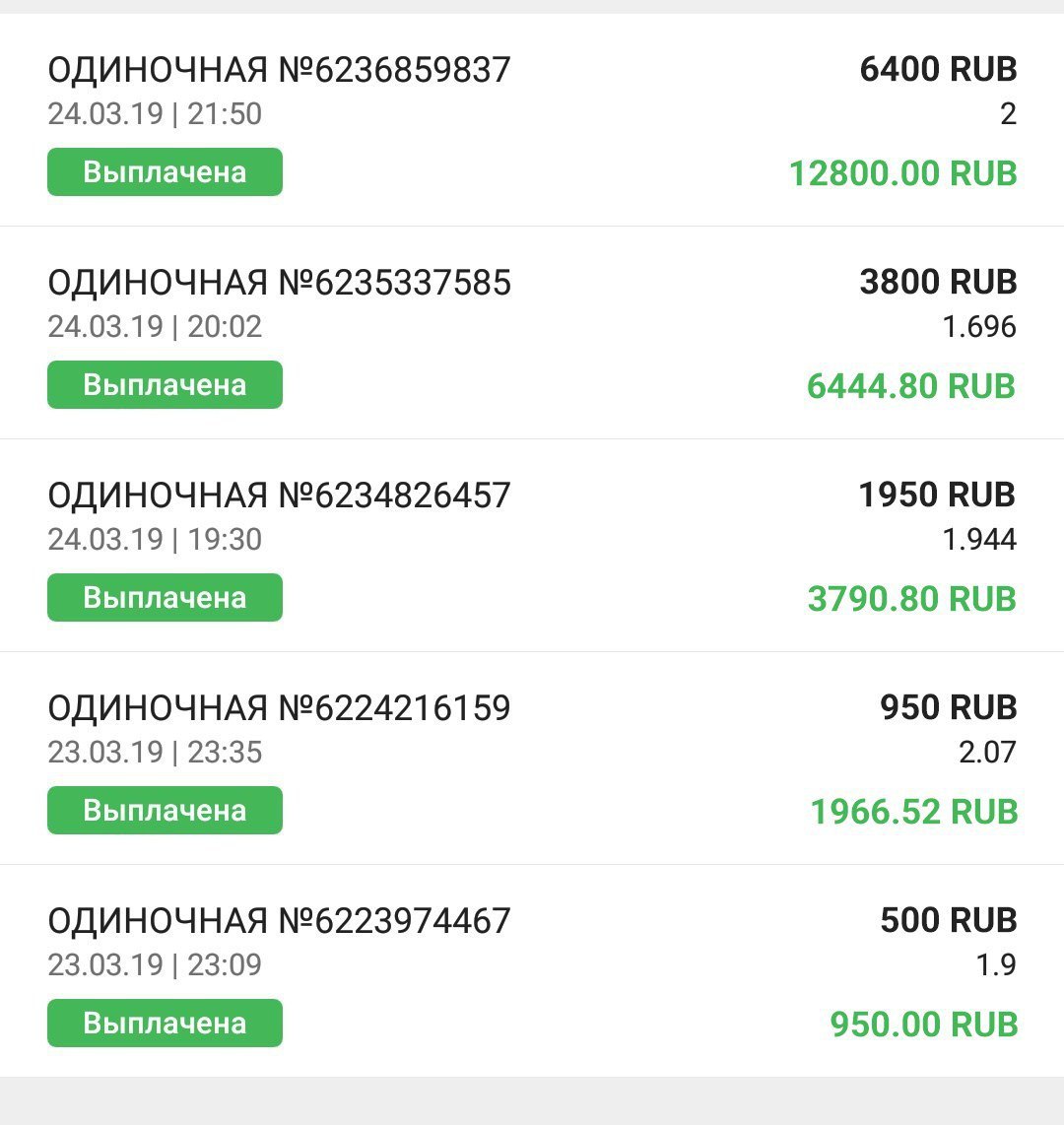Open bet №6236859837 details
Image resolution: width=1064 pixels, height=1125 pixels.
[280, 71]
